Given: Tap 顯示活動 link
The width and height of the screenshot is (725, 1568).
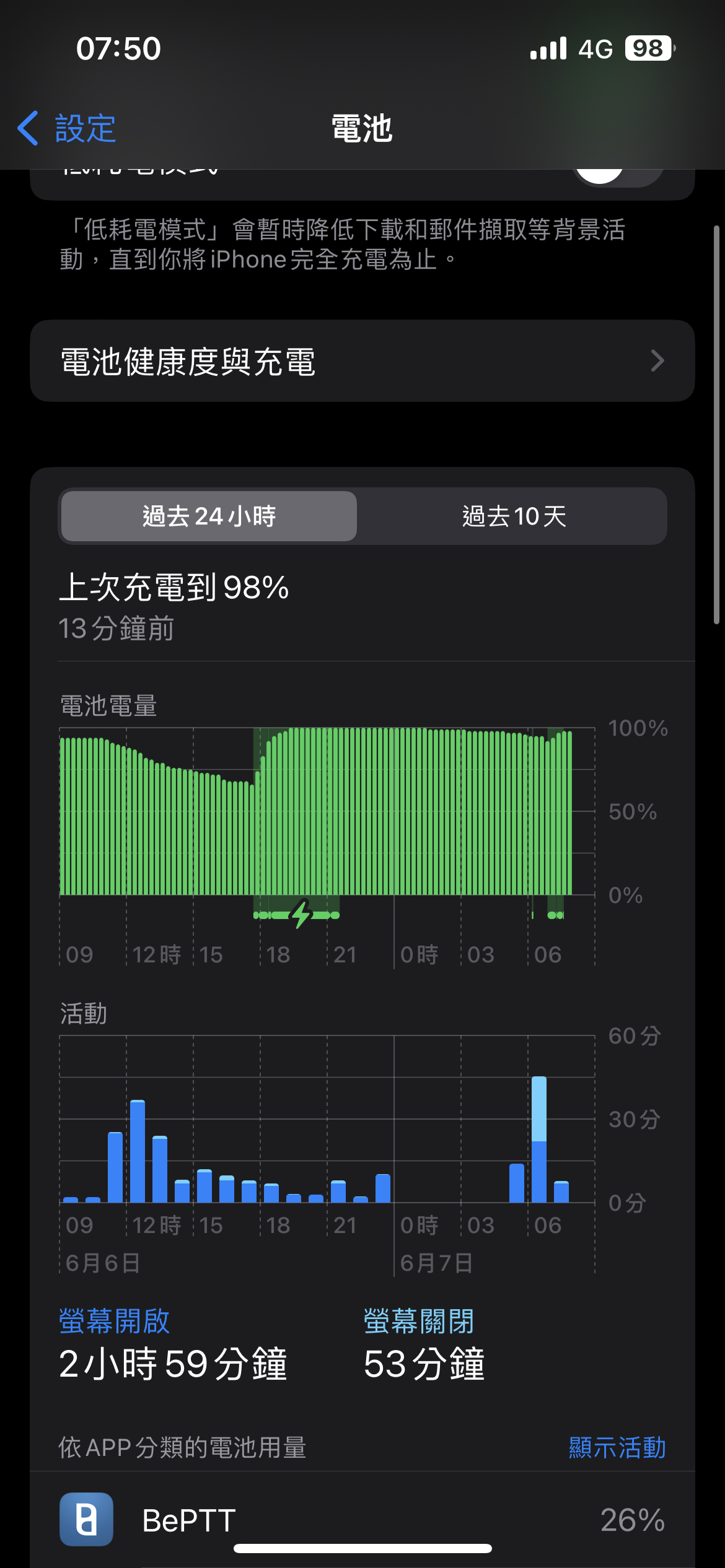Looking at the screenshot, I should [617, 1448].
